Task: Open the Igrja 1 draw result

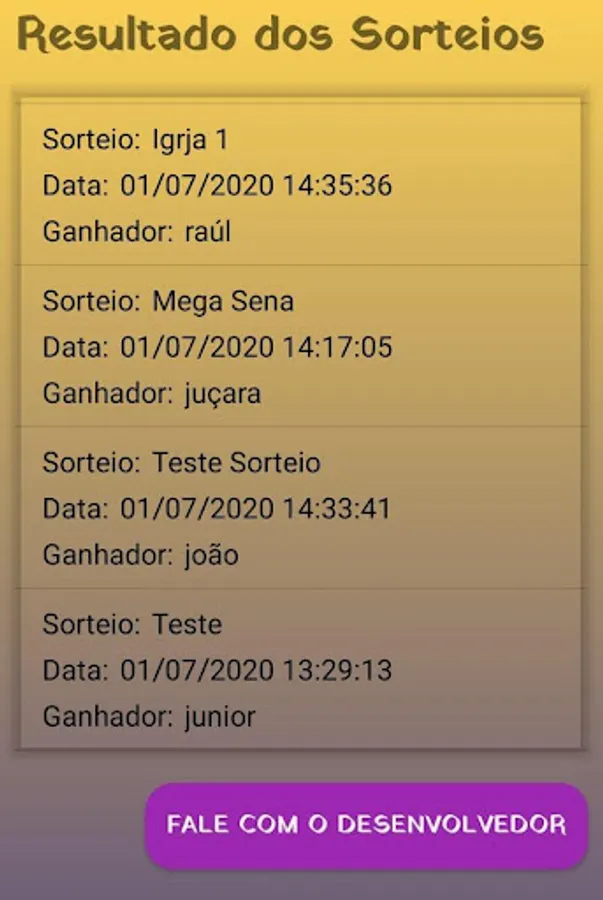Action: point(300,185)
